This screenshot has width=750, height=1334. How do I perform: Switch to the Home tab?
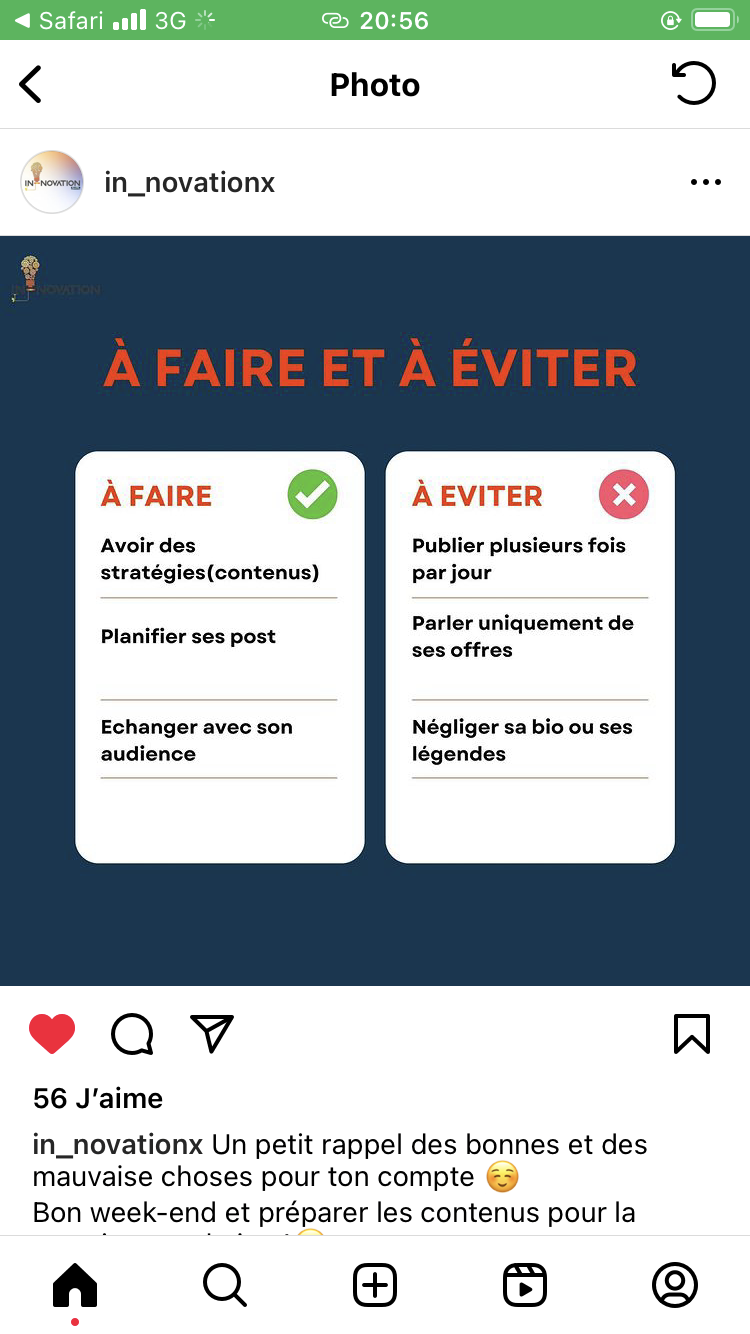point(75,1285)
